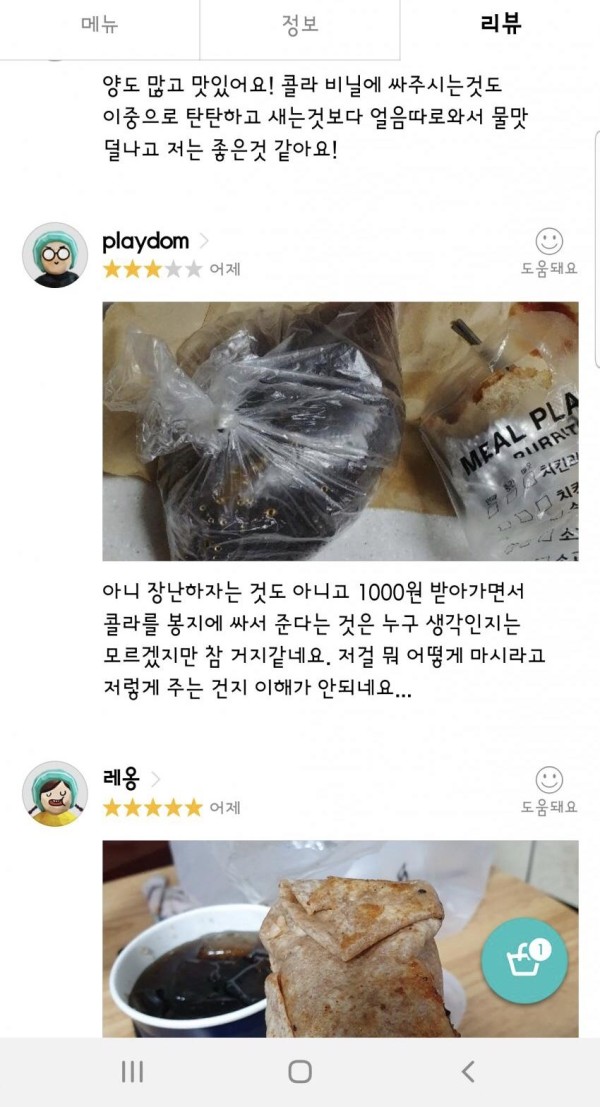Open the floating shopping cart button

(x=524, y=959)
